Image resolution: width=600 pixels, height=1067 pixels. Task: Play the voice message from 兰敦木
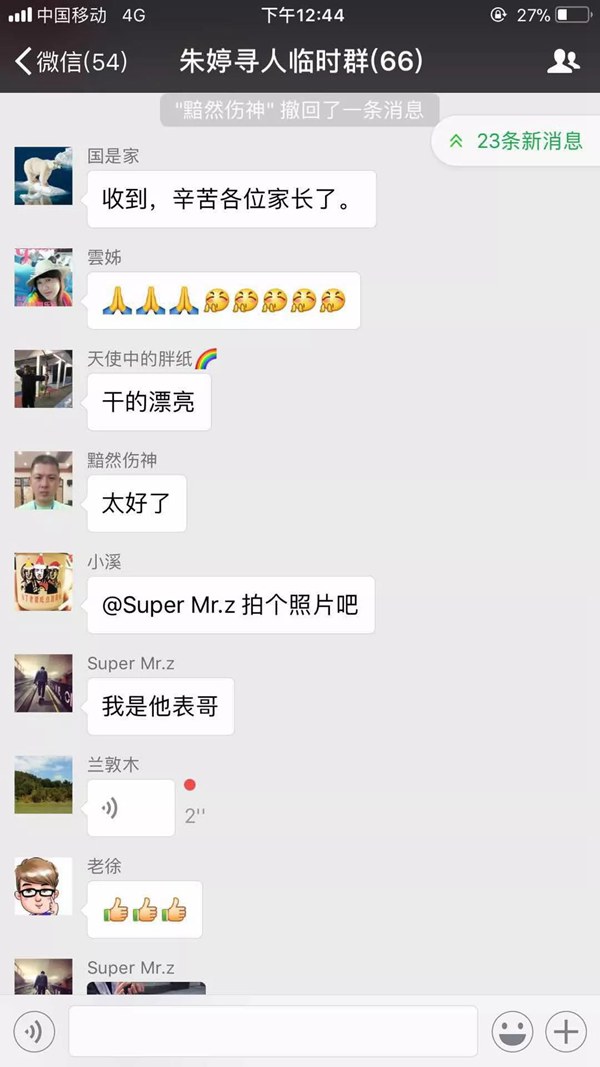pyautogui.click(x=130, y=808)
